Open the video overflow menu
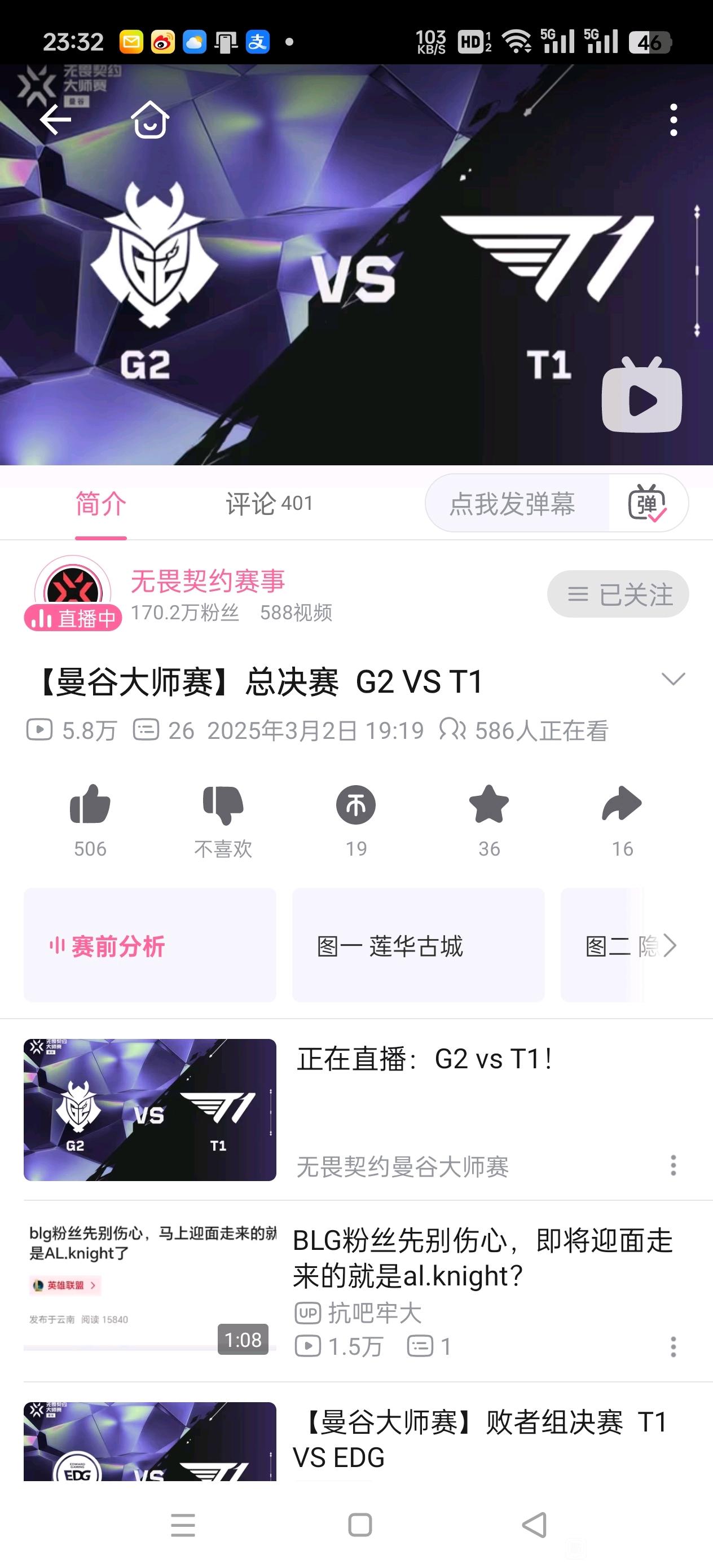The width and height of the screenshot is (713, 1568). pos(673,120)
